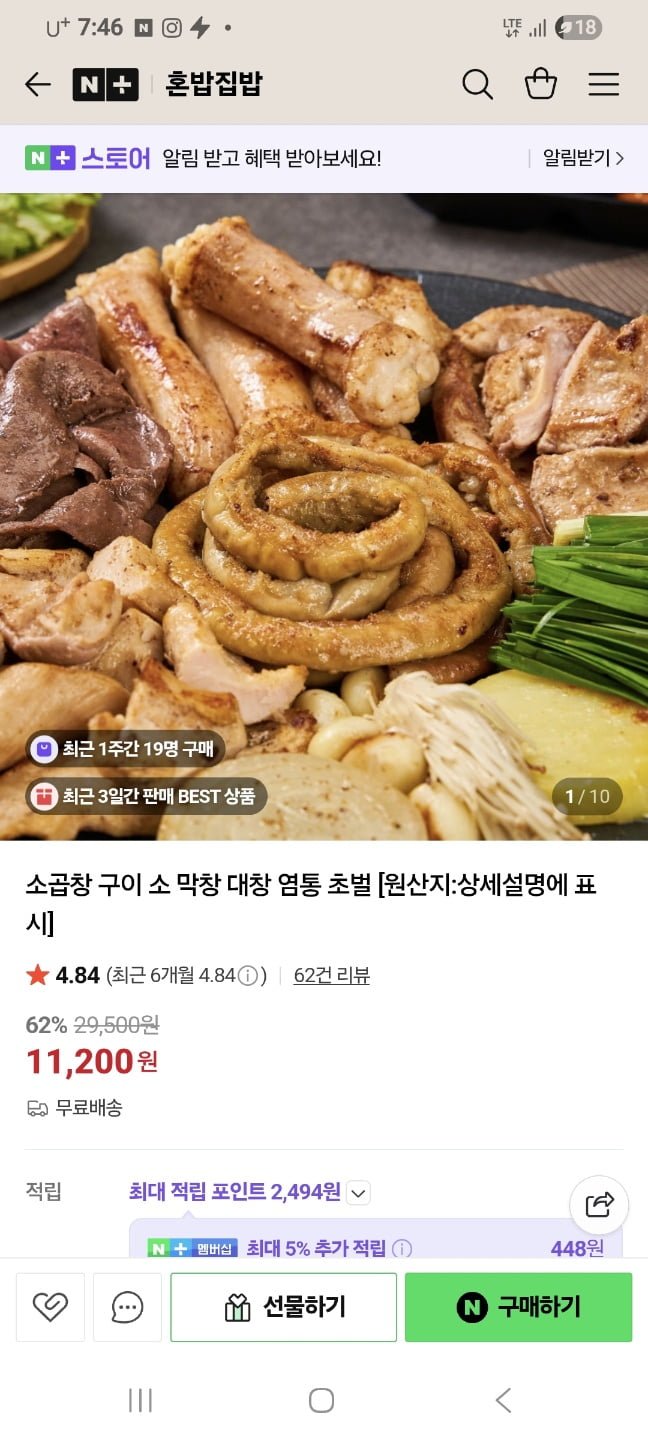Open recent apps from navigation bar

(140, 1400)
